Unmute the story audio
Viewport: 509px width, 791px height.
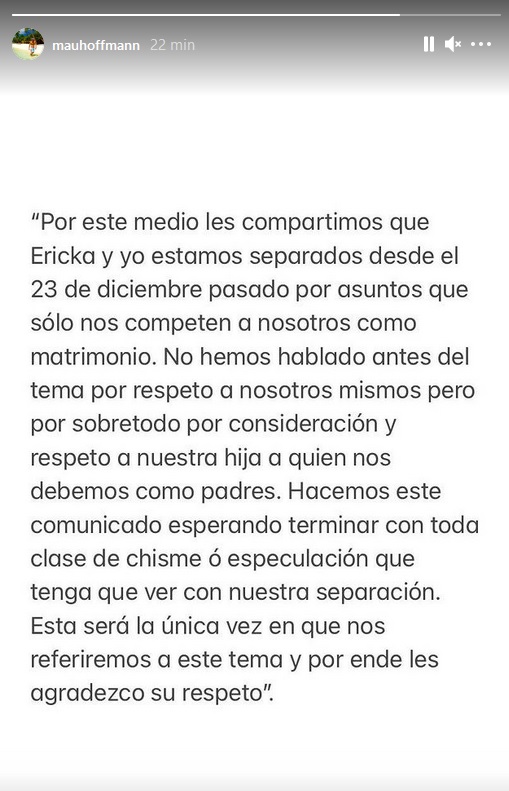453,44
